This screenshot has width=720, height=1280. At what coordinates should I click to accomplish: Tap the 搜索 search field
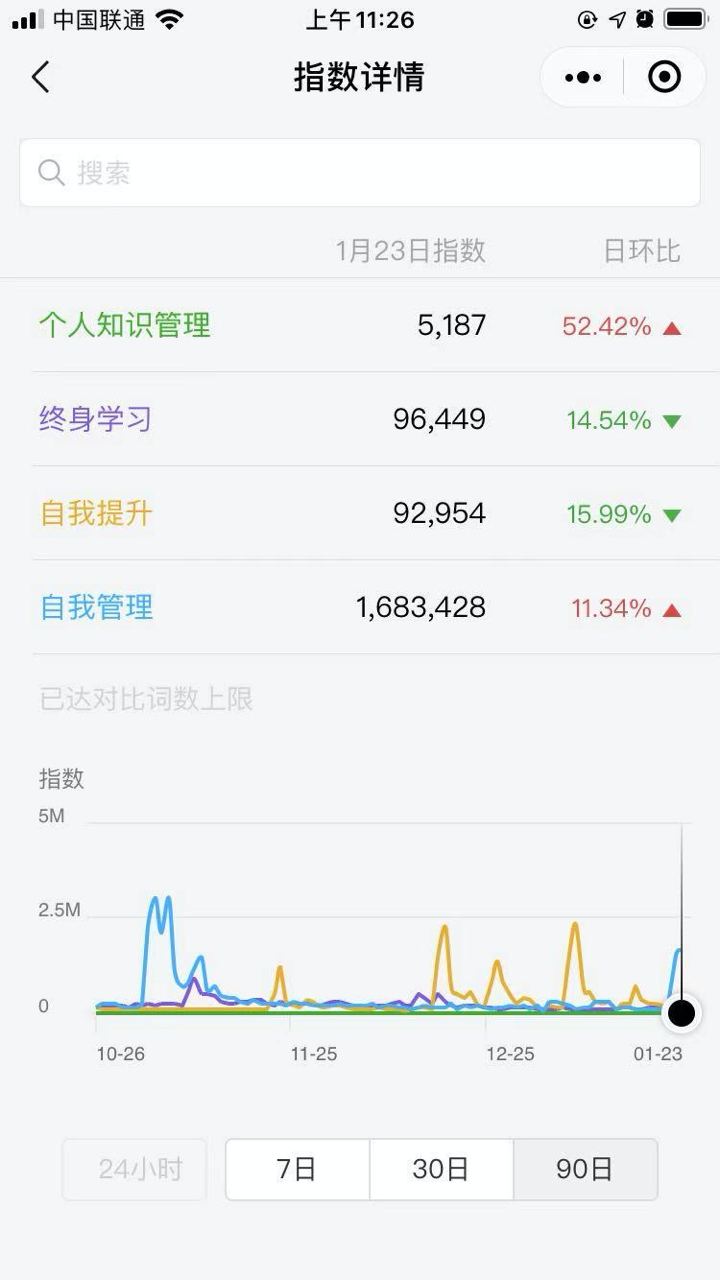click(360, 173)
